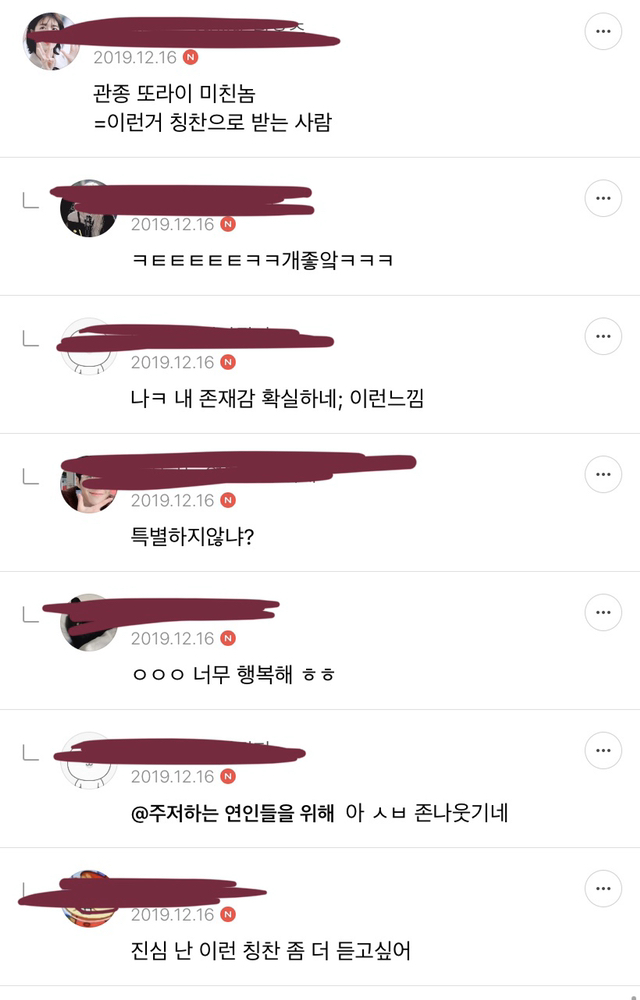Viewport: 640px width, 1000px height.
Task: Show more options for '진심 난 이런 칭찬' reply
Action: 602,888
